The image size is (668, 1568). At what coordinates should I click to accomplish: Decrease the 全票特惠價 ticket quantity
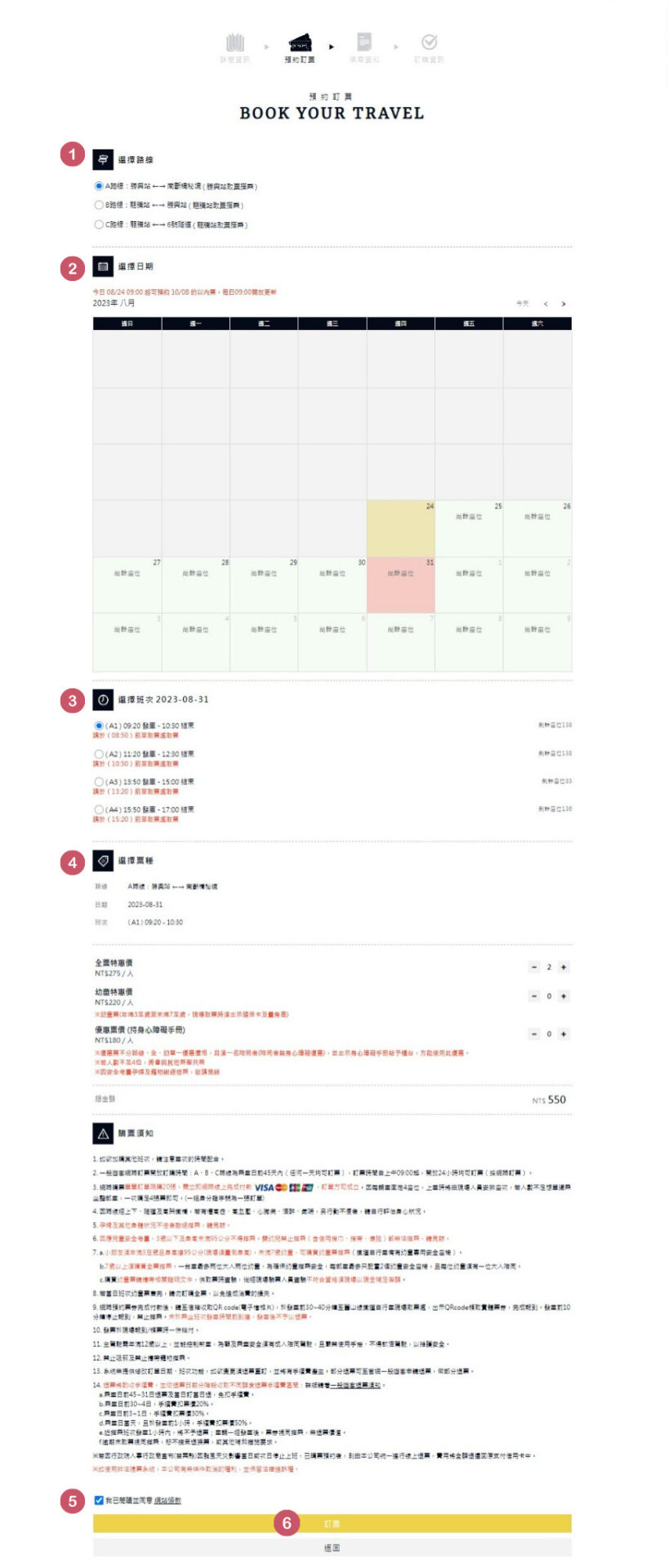[534, 967]
